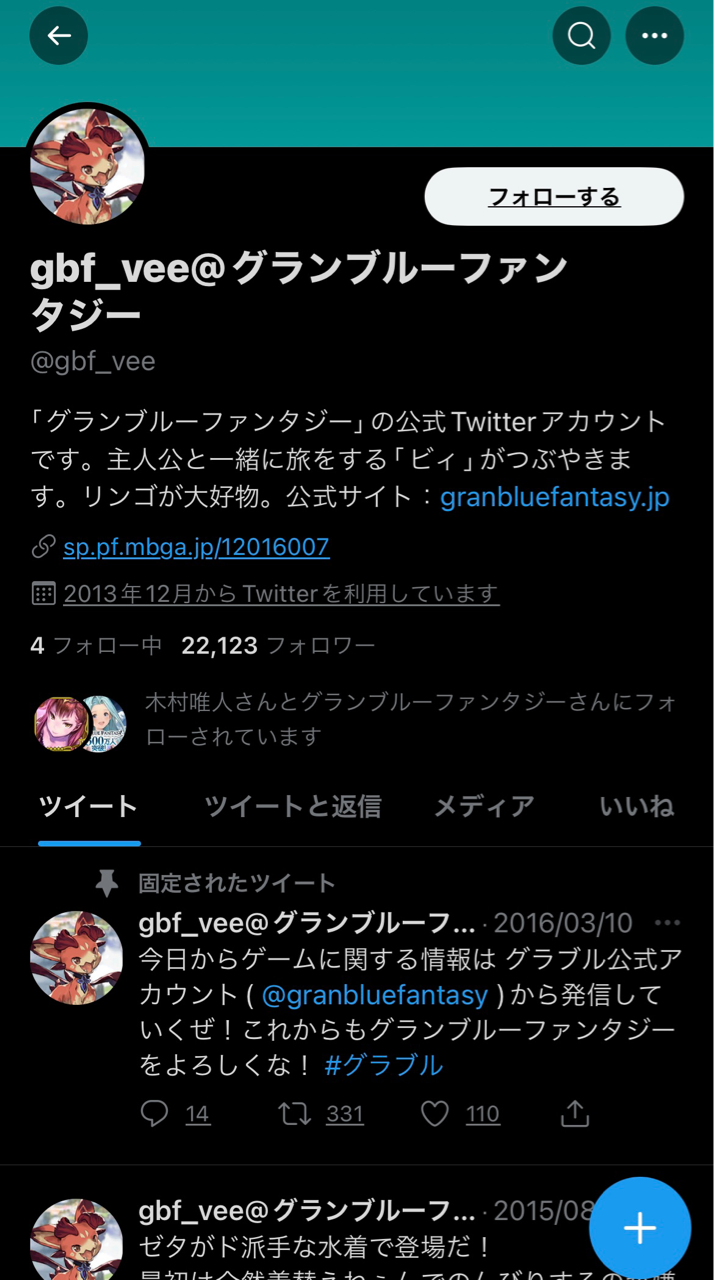
Task: Compose a new tweet with plus button
Action: [x=639, y=1229]
